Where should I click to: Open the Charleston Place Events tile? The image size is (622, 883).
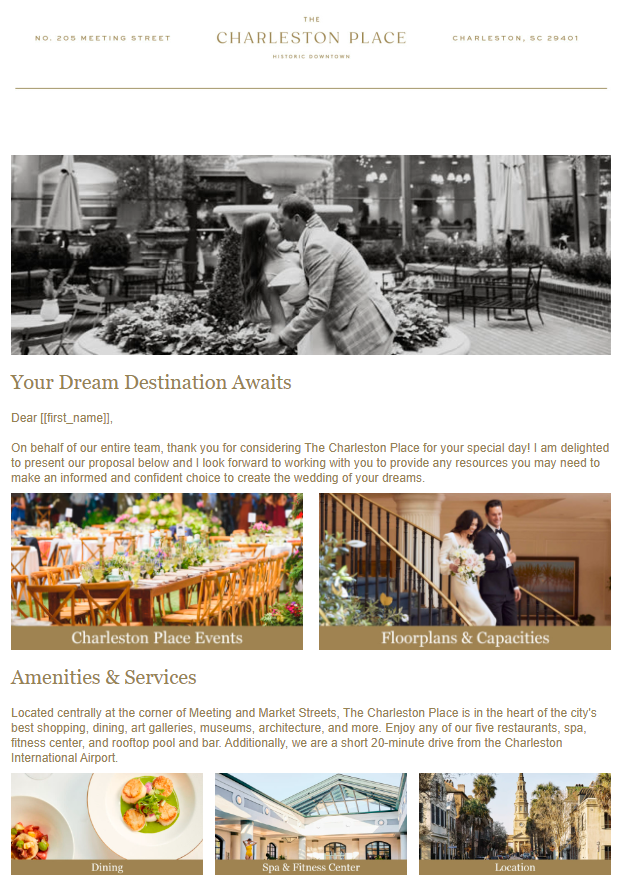click(157, 572)
